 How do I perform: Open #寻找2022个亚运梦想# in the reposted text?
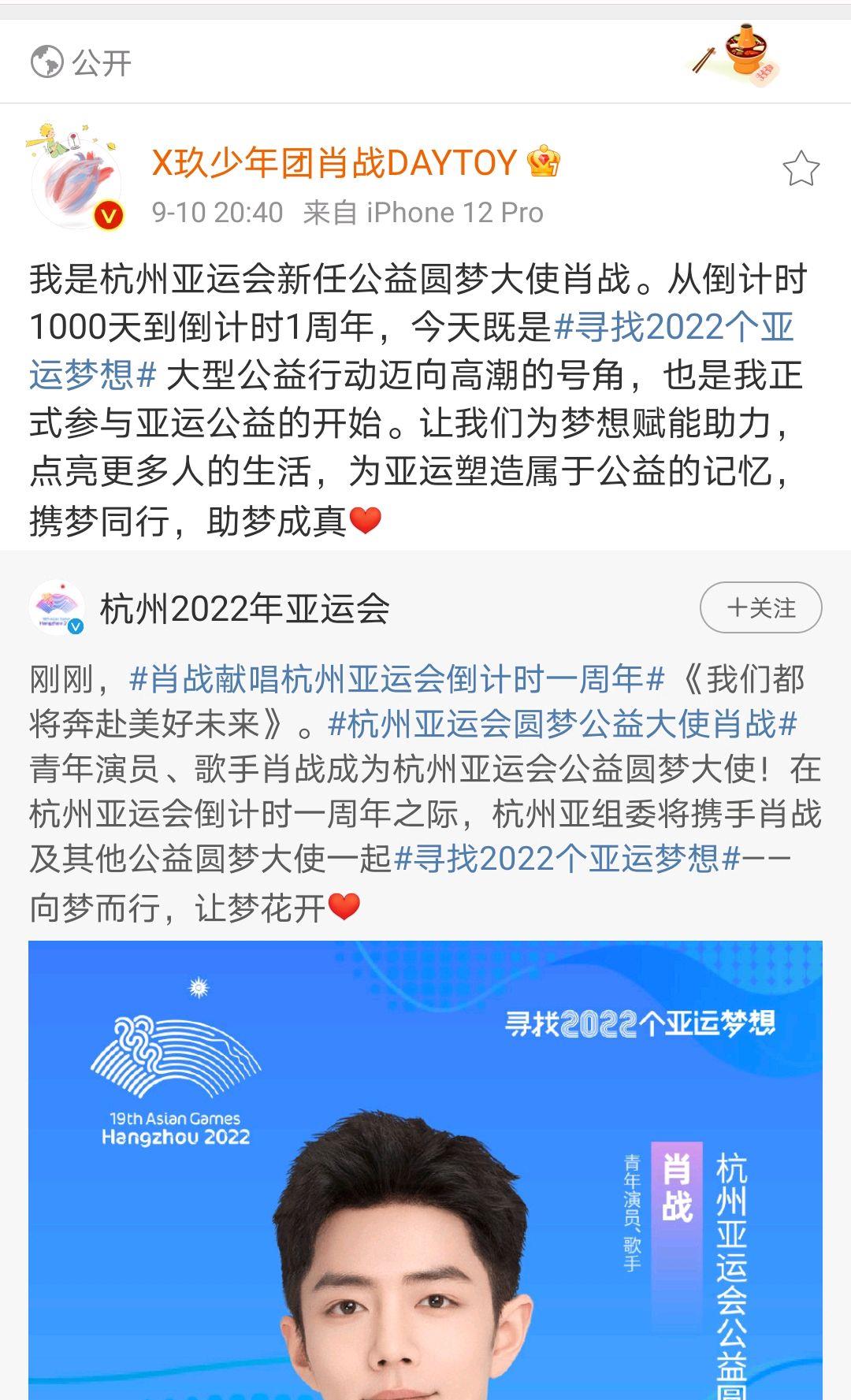tap(567, 858)
